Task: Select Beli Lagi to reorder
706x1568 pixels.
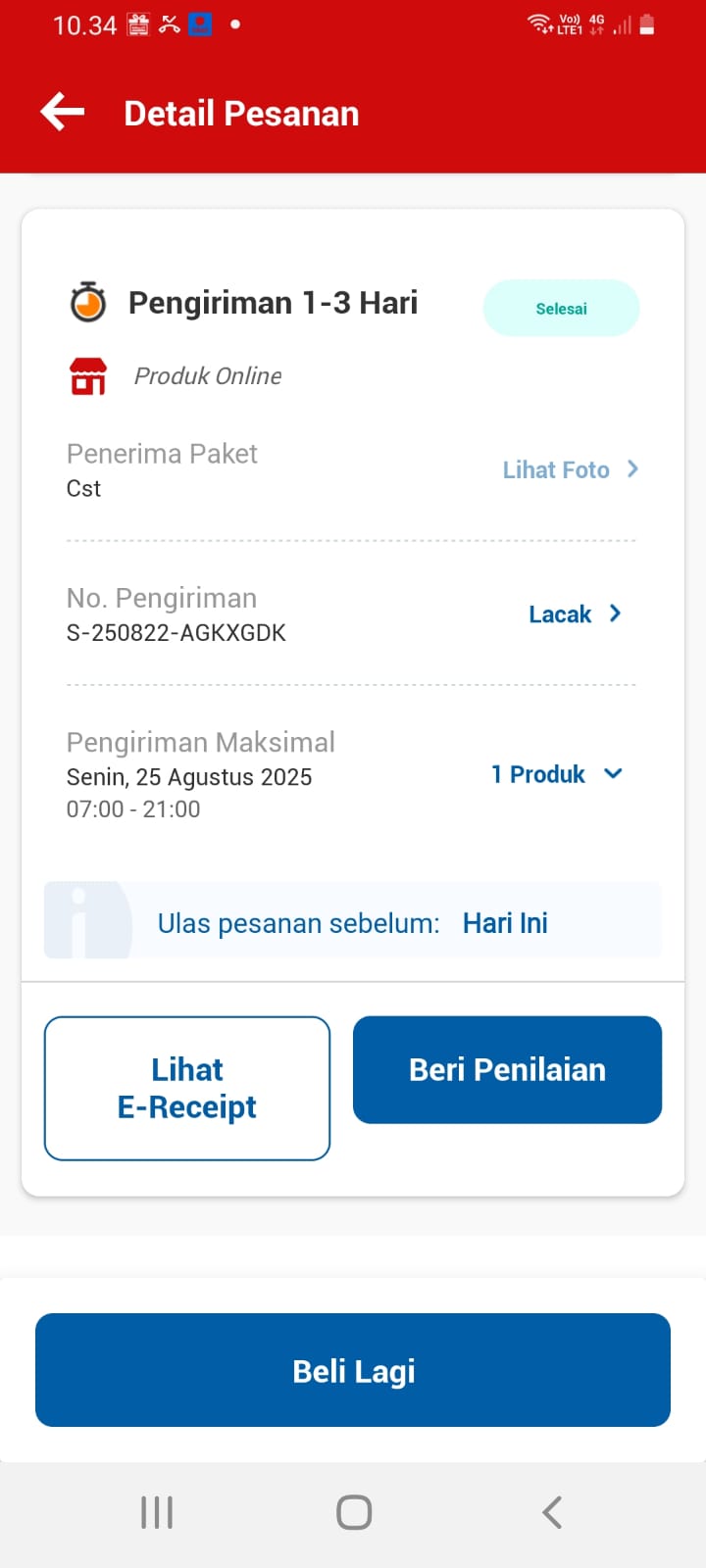Action: [x=353, y=1370]
